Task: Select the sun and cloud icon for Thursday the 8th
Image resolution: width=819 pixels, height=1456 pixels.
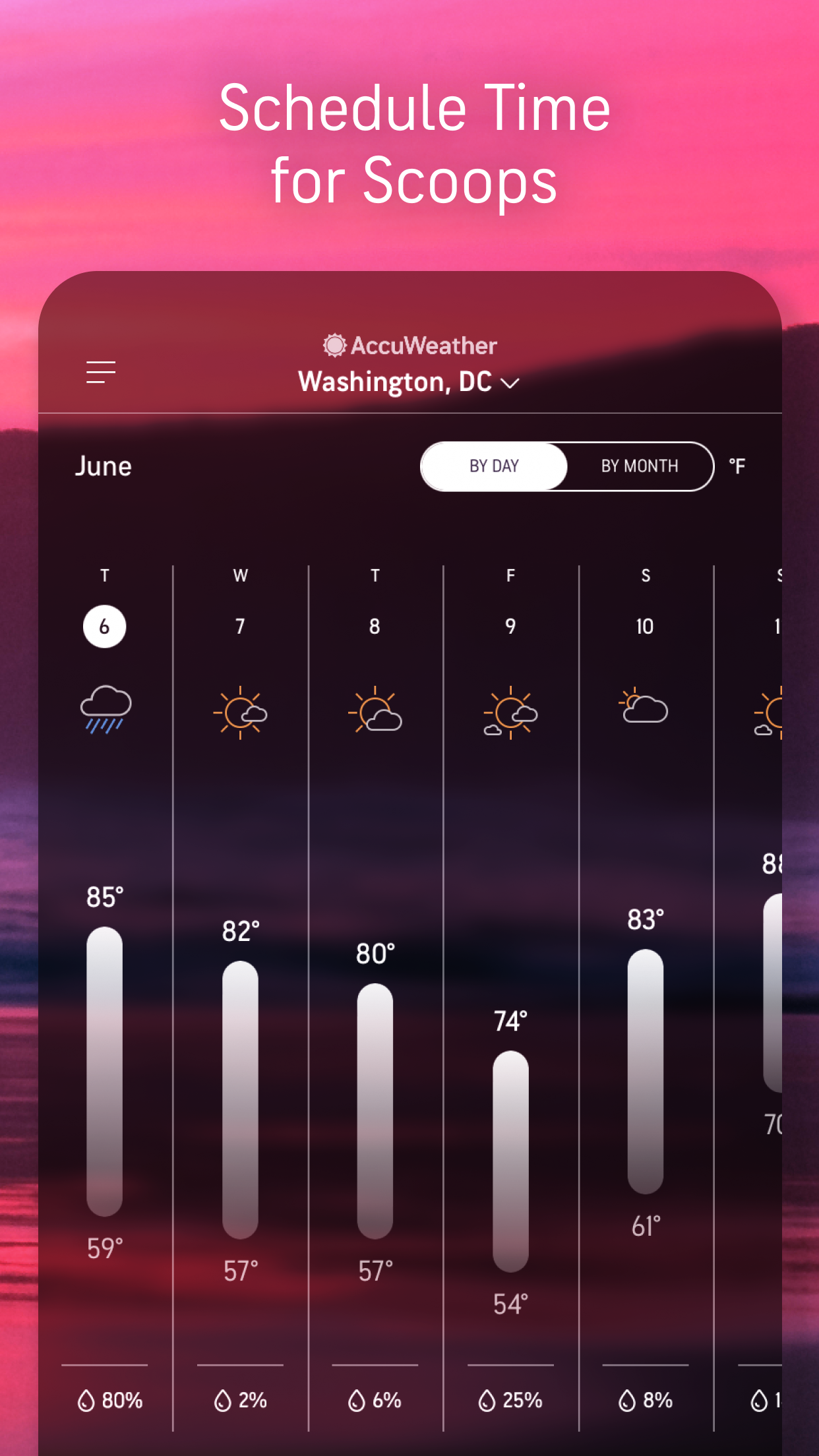Action: [376, 712]
